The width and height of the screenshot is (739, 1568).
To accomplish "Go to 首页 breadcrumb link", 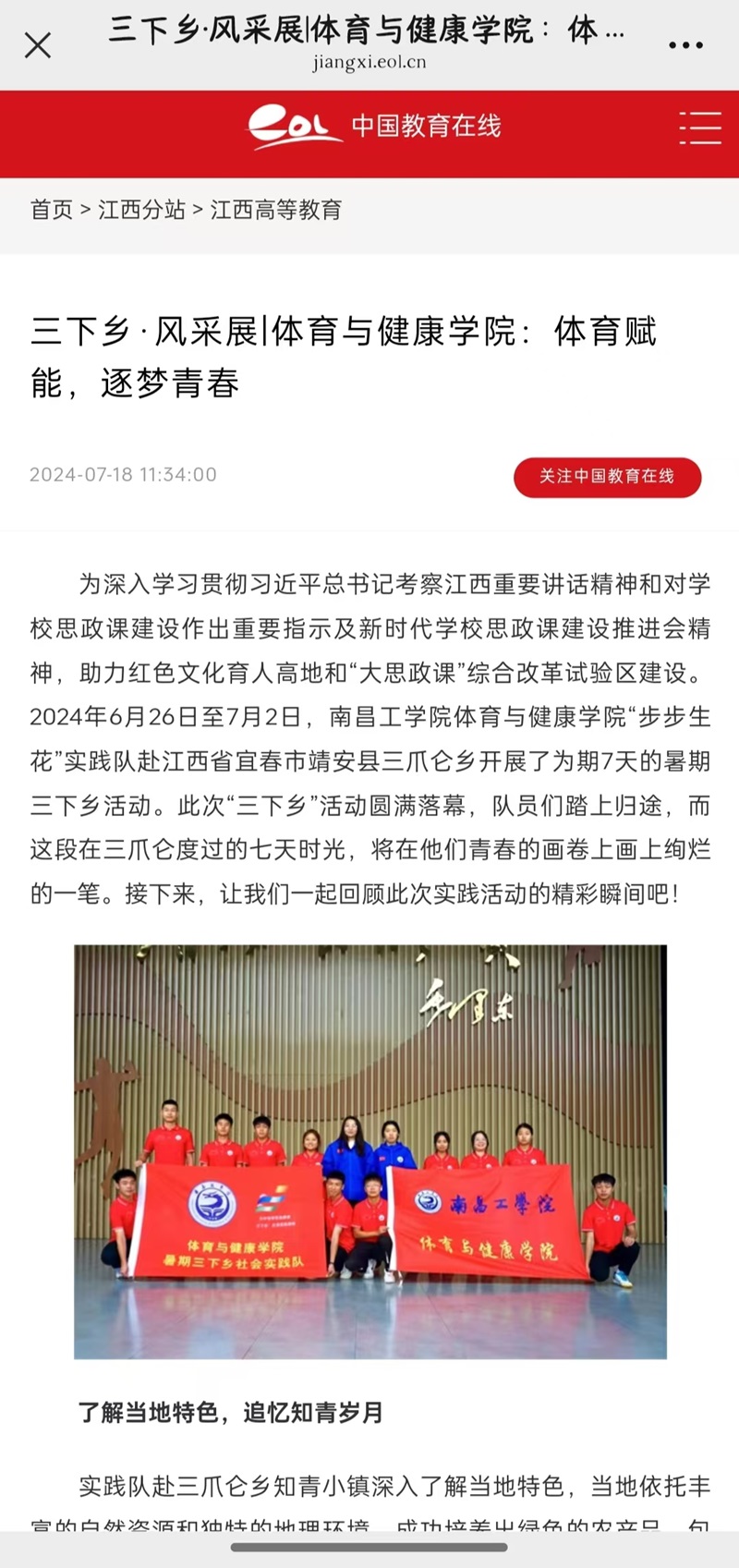I will click(x=52, y=210).
